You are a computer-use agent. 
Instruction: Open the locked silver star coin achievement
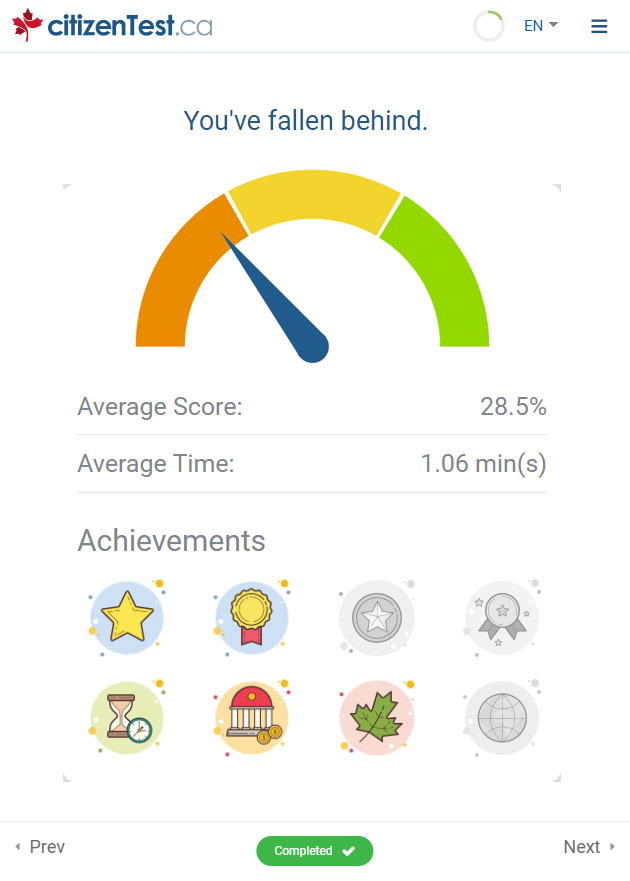tap(377, 616)
